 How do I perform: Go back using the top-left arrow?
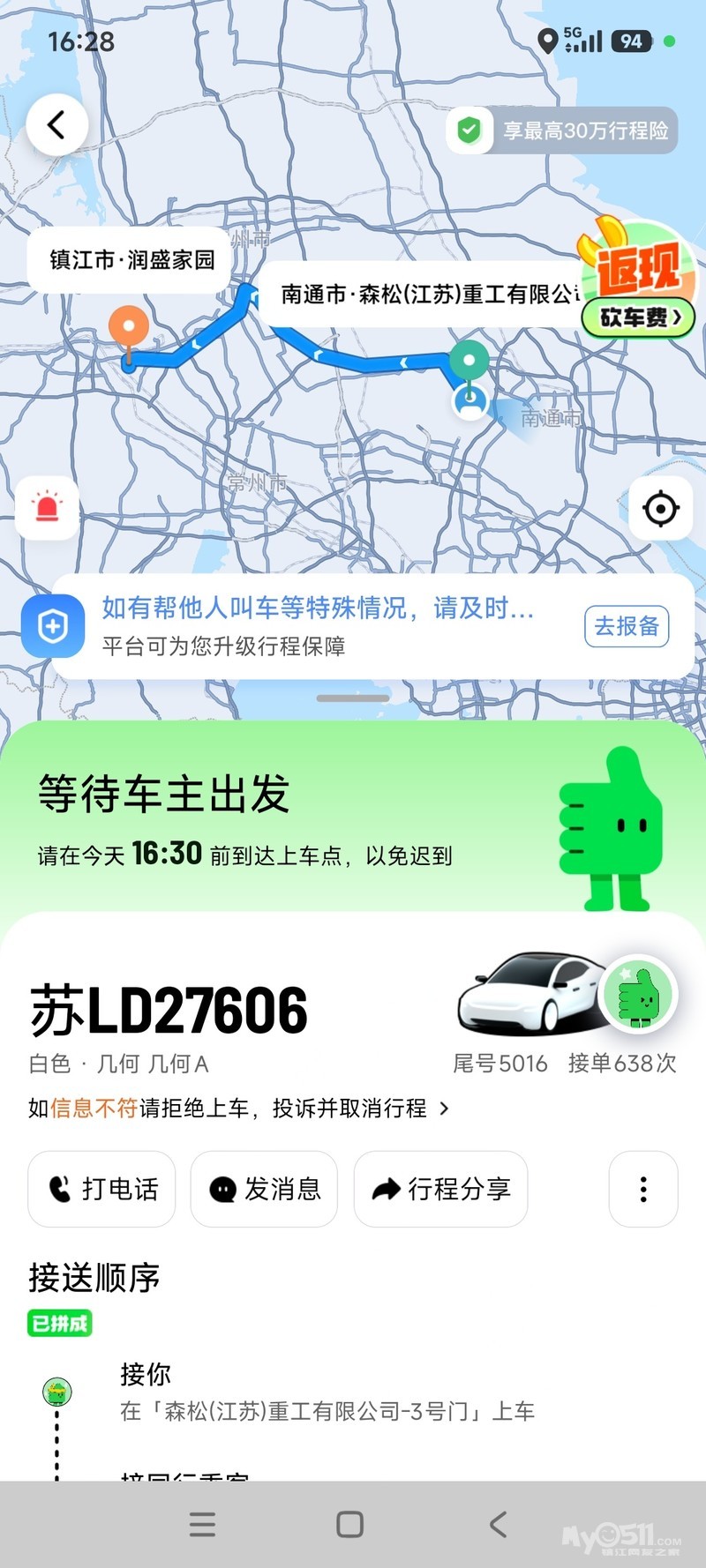coord(57,125)
